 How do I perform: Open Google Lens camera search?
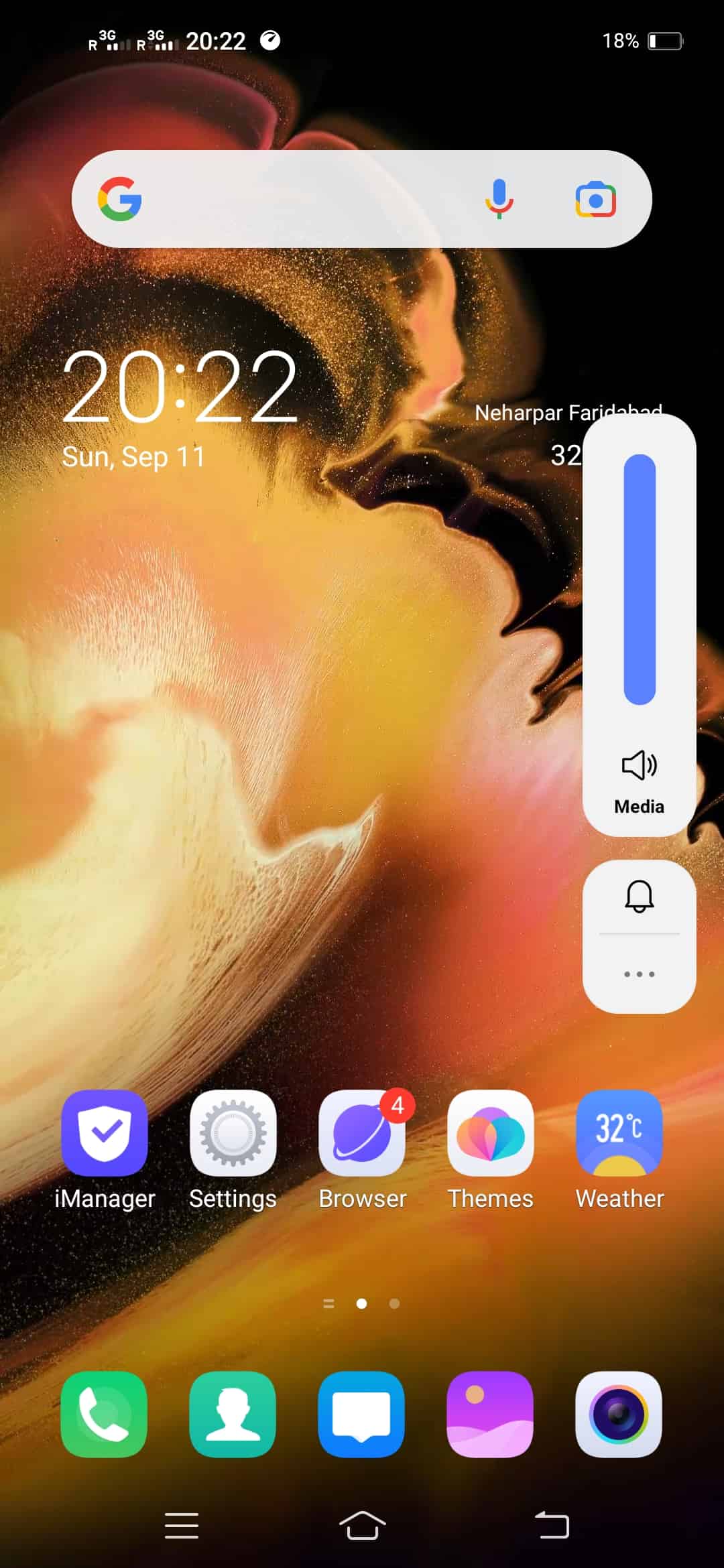tap(595, 199)
